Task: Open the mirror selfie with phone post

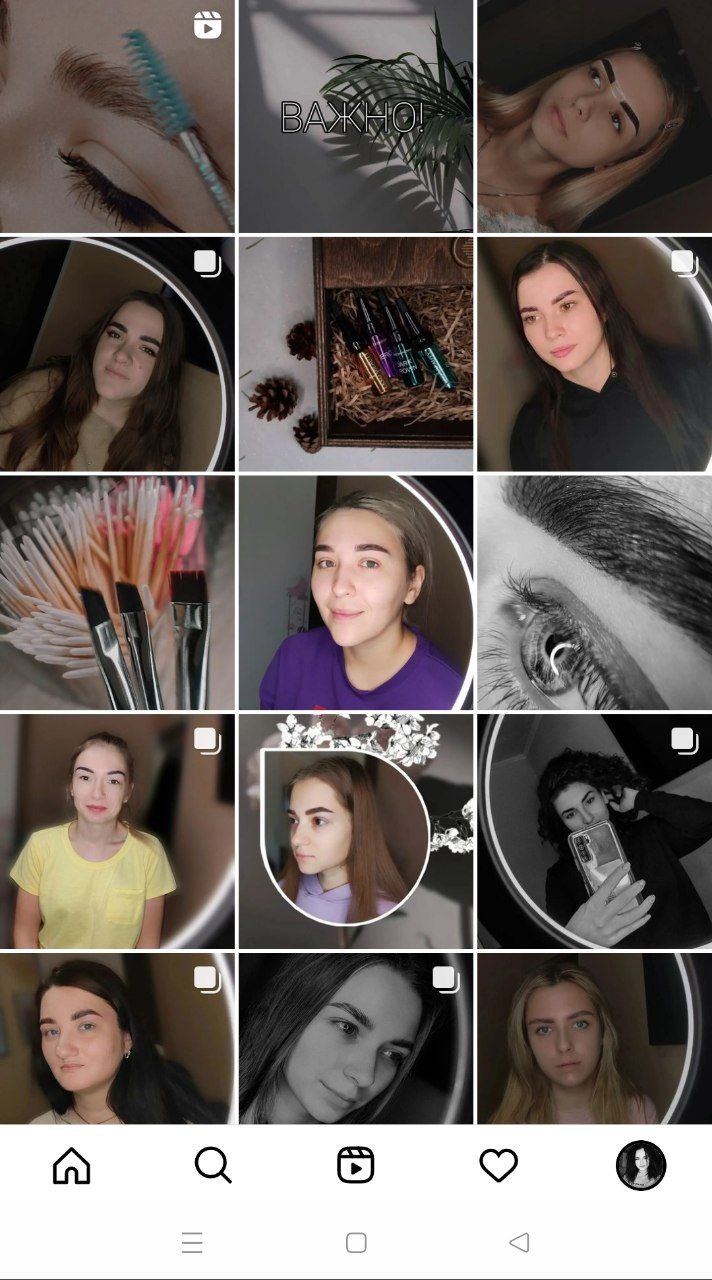Action: tap(594, 831)
